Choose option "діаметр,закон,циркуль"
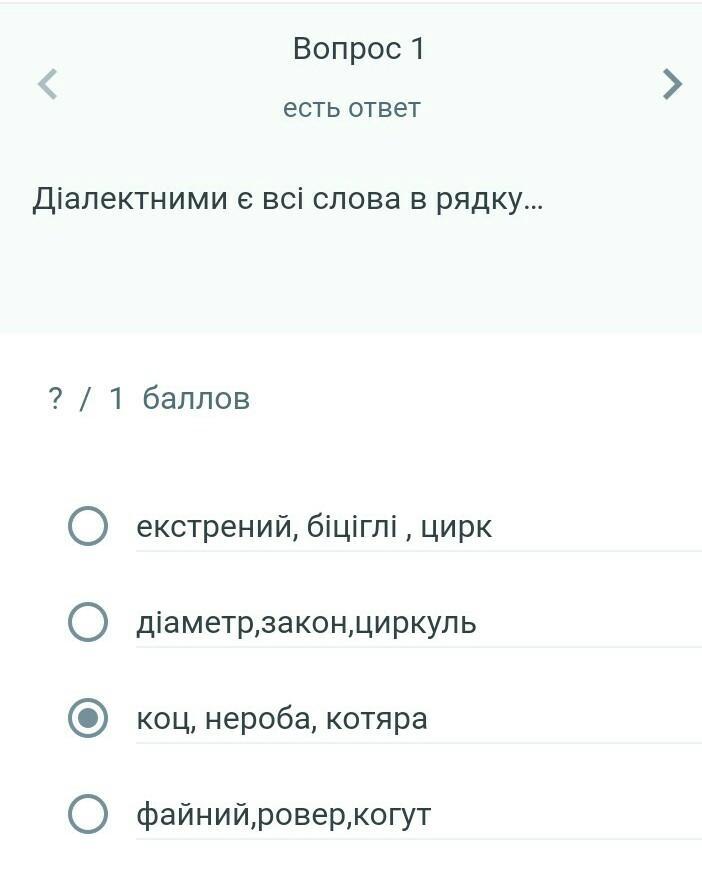Image resolution: width=702 pixels, height=881 pixels. pyautogui.click(x=88, y=622)
